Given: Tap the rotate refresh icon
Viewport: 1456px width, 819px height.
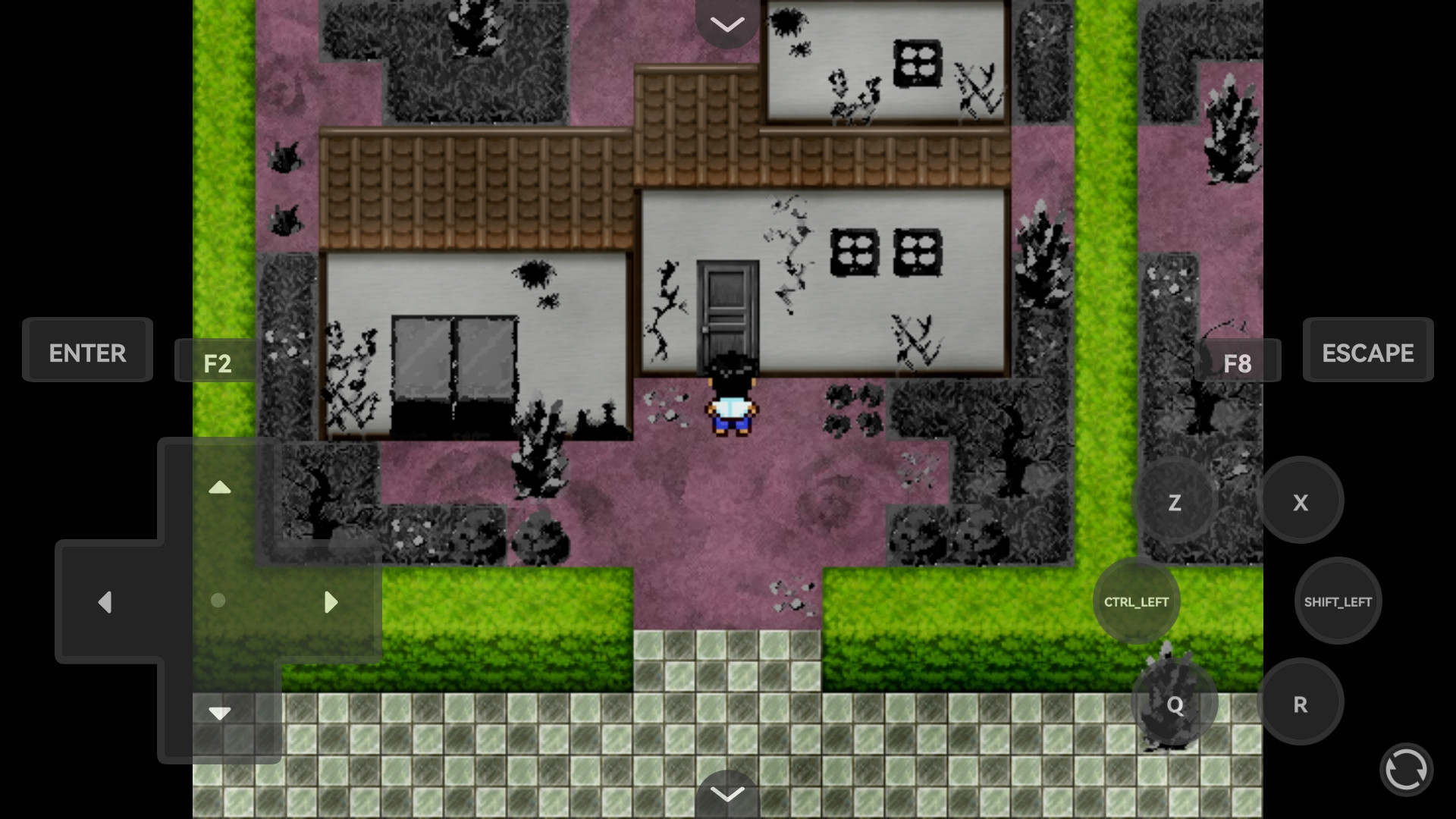Looking at the screenshot, I should tap(1405, 770).
